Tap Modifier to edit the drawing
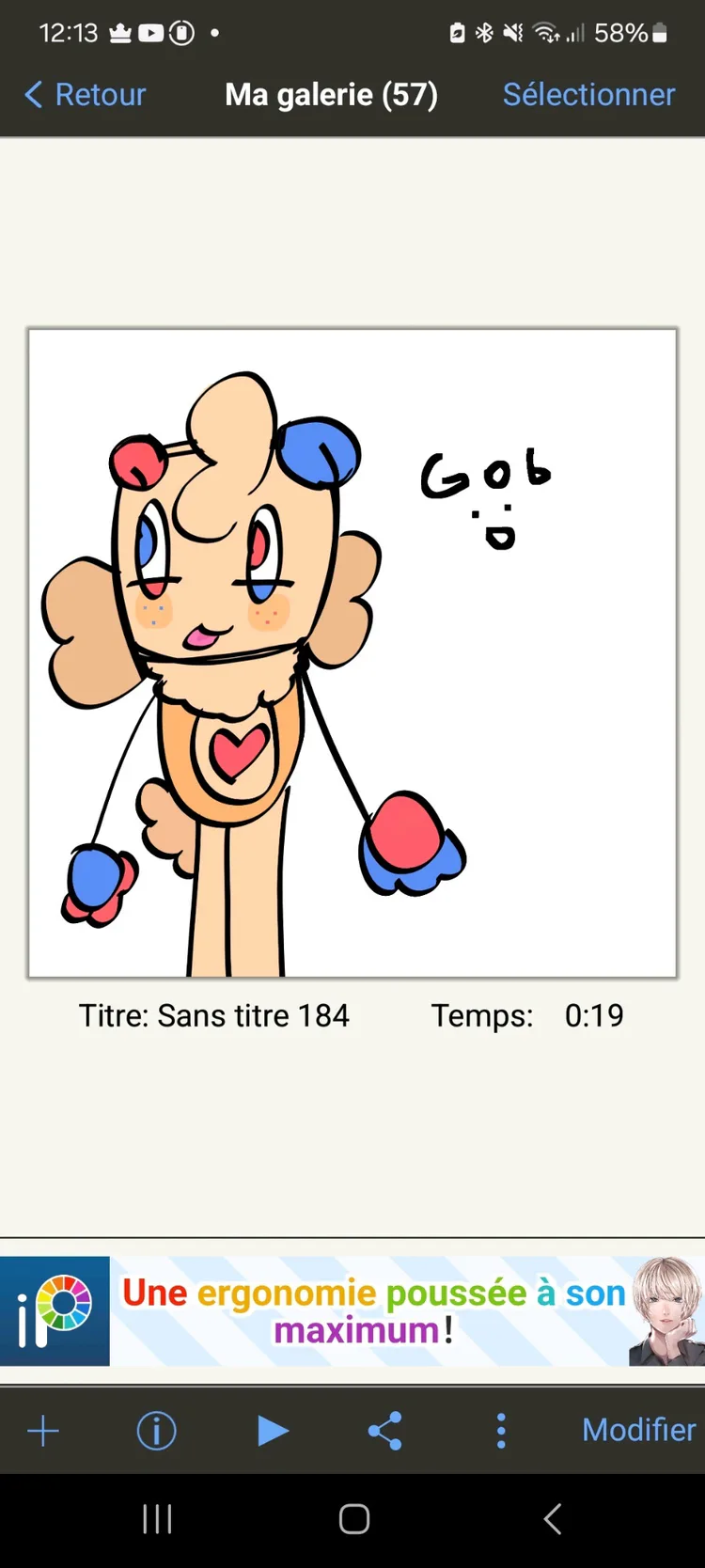This screenshot has width=705, height=1568. pyautogui.click(x=638, y=1430)
